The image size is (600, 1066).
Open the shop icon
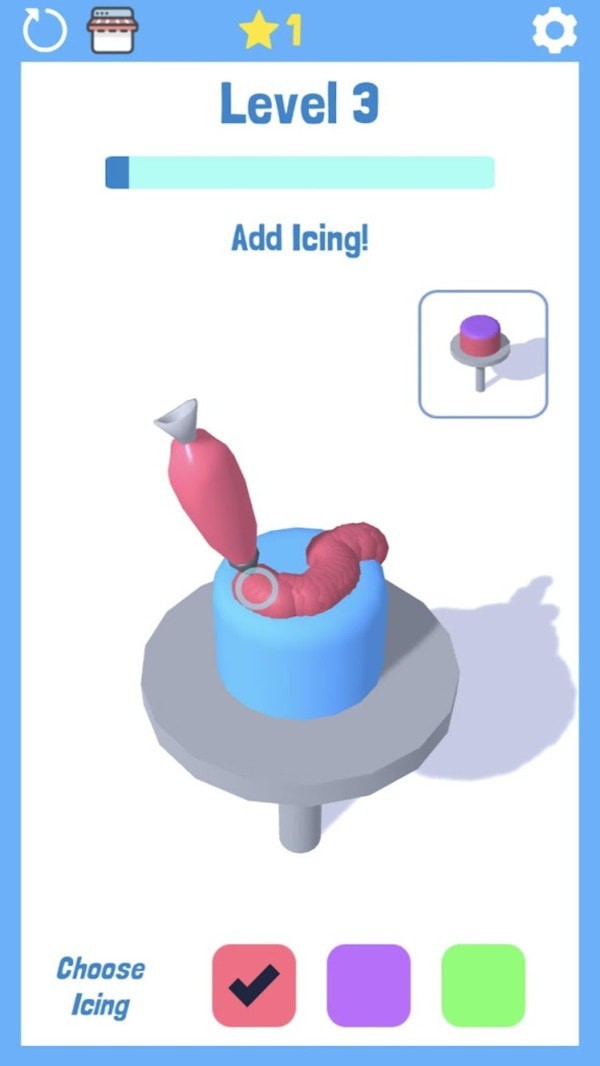point(112,30)
